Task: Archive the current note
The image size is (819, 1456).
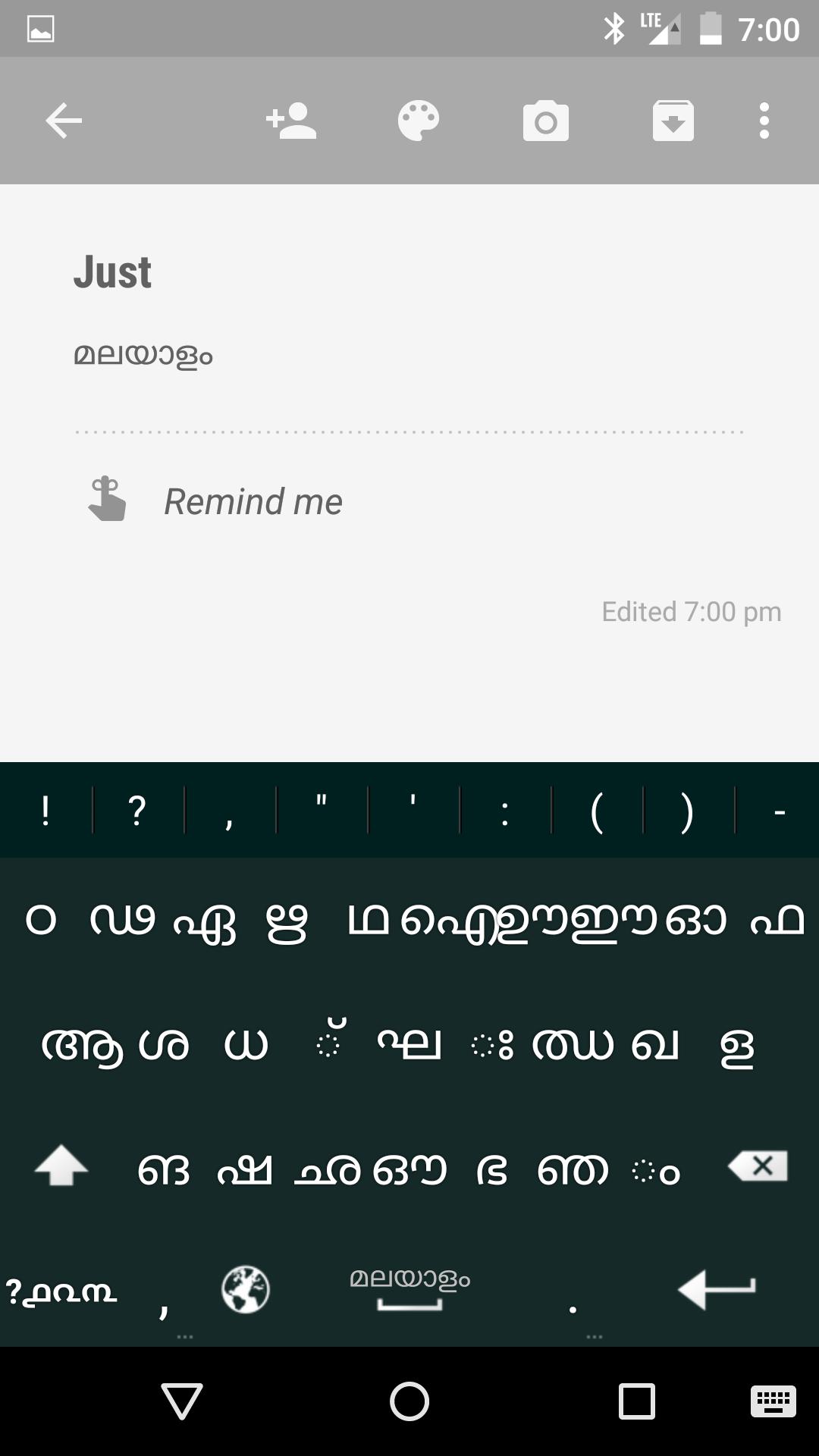Action: 673,120
